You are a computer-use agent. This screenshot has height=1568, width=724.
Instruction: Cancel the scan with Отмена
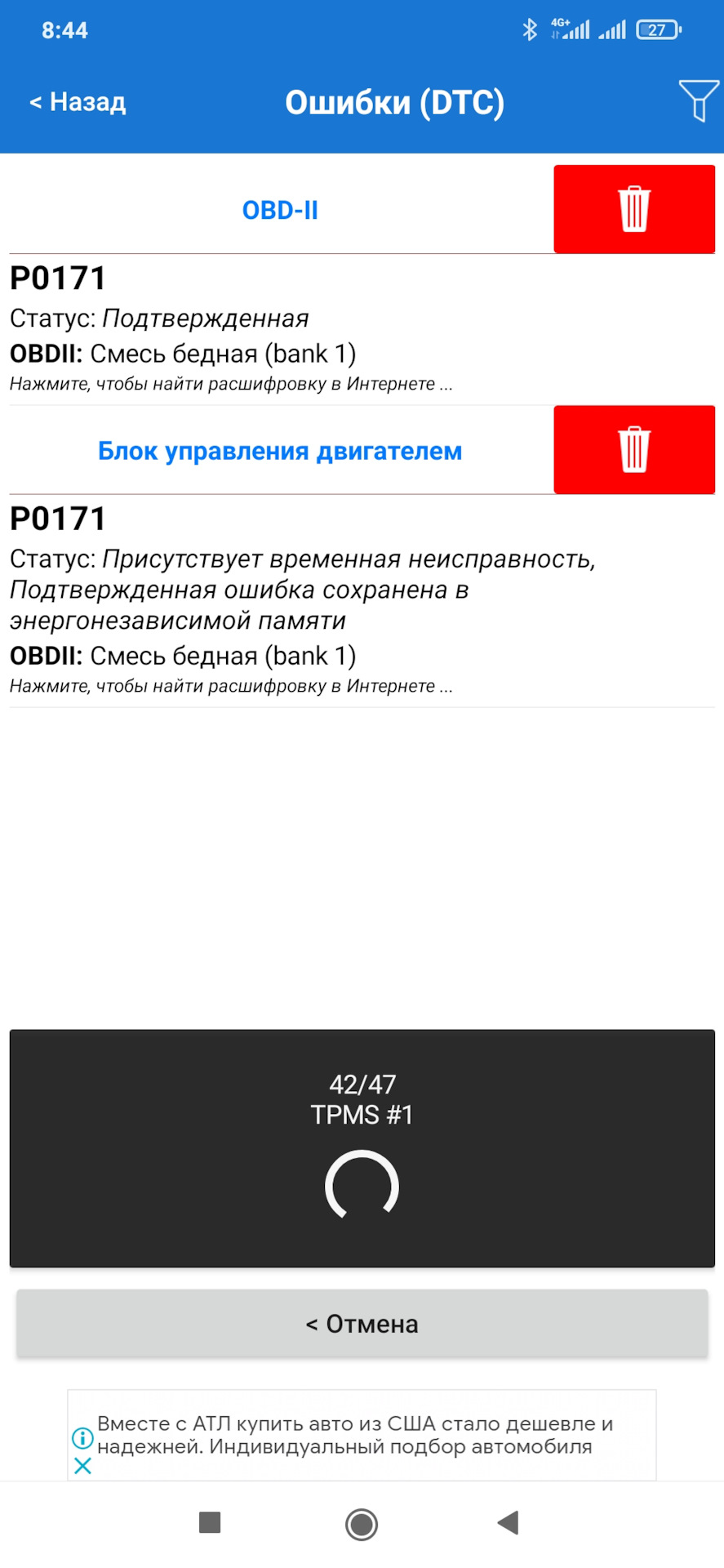[362, 1324]
